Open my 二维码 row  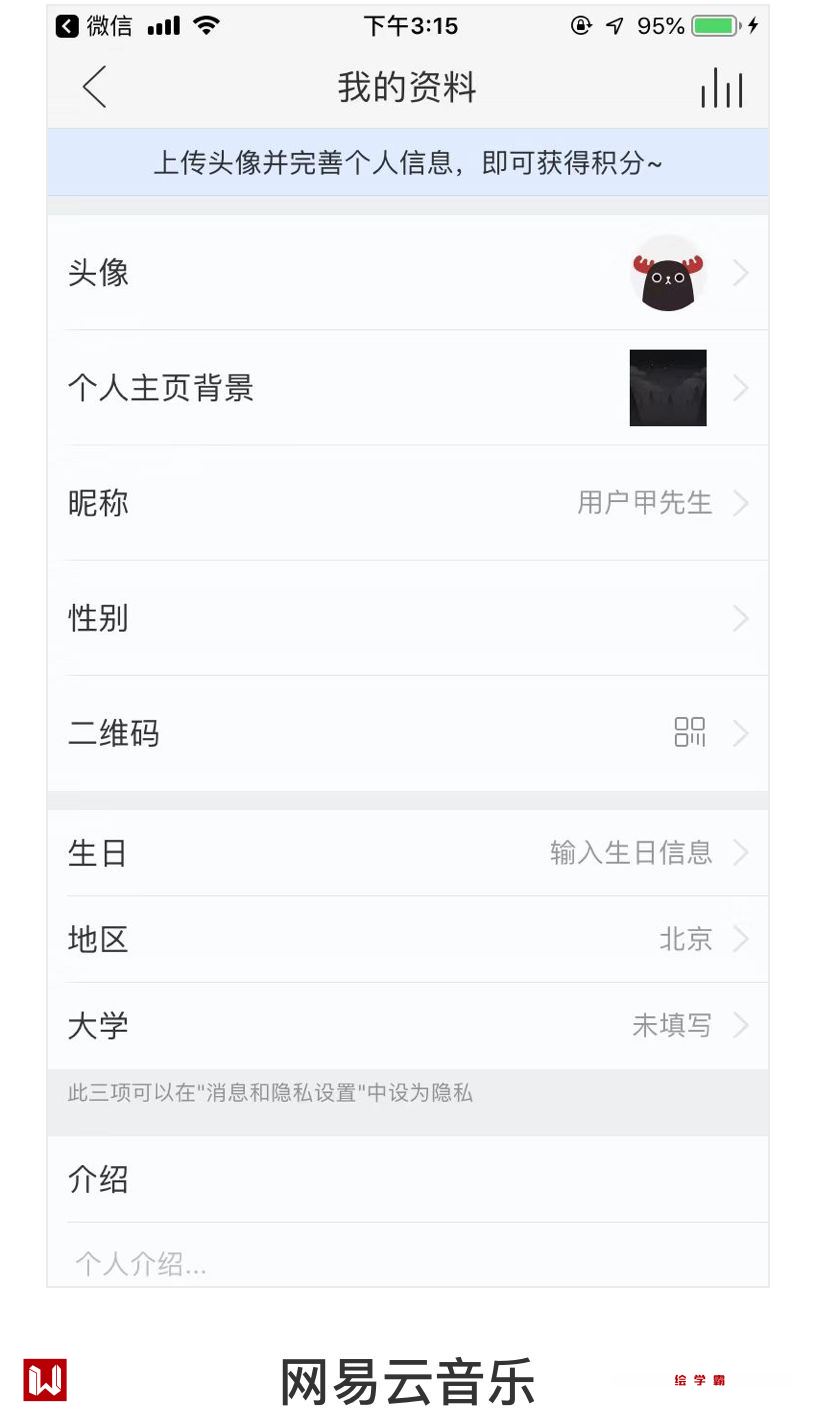pos(408,733)
